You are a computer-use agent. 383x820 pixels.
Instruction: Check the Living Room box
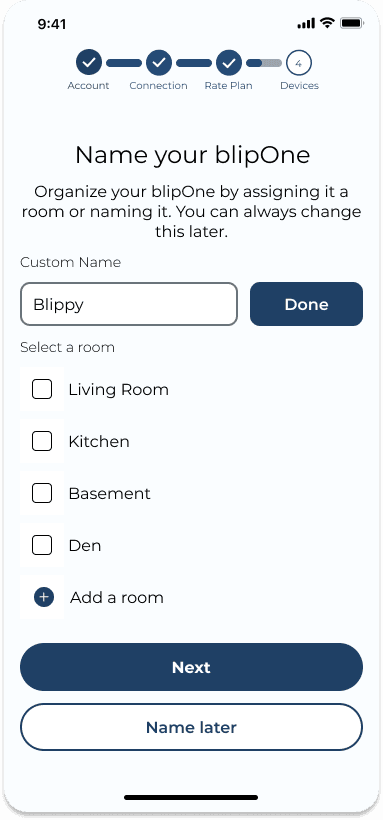[x=42, y=389]
